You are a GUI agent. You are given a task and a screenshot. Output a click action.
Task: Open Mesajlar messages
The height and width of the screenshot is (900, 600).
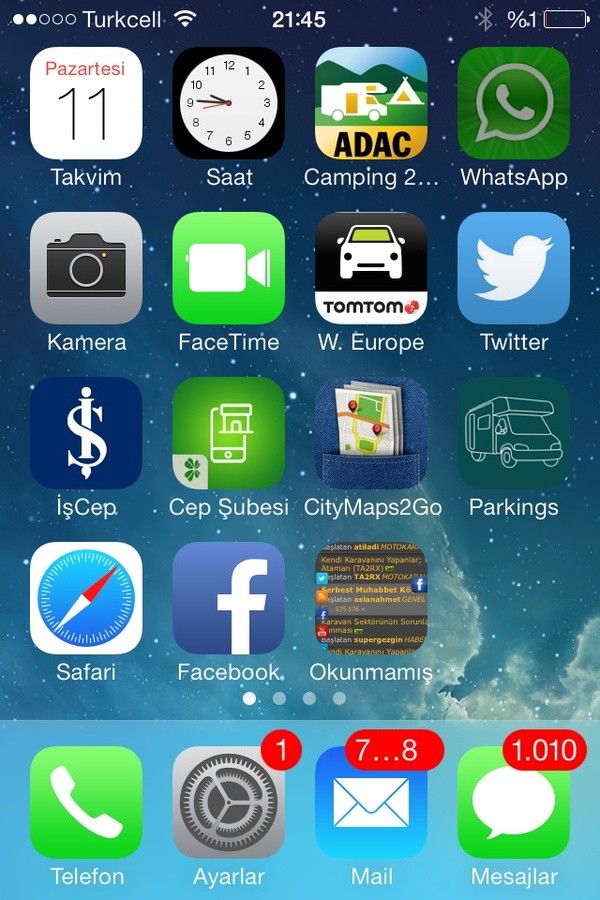[x=513, y=803]
